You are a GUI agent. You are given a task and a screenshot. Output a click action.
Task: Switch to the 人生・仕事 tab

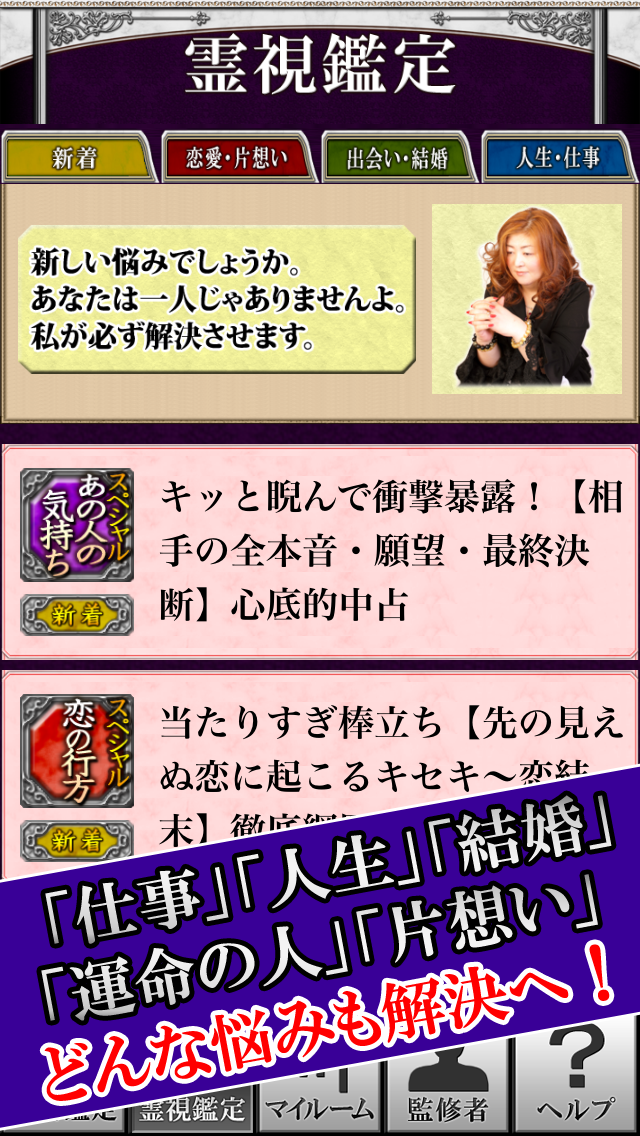(558, 158)
